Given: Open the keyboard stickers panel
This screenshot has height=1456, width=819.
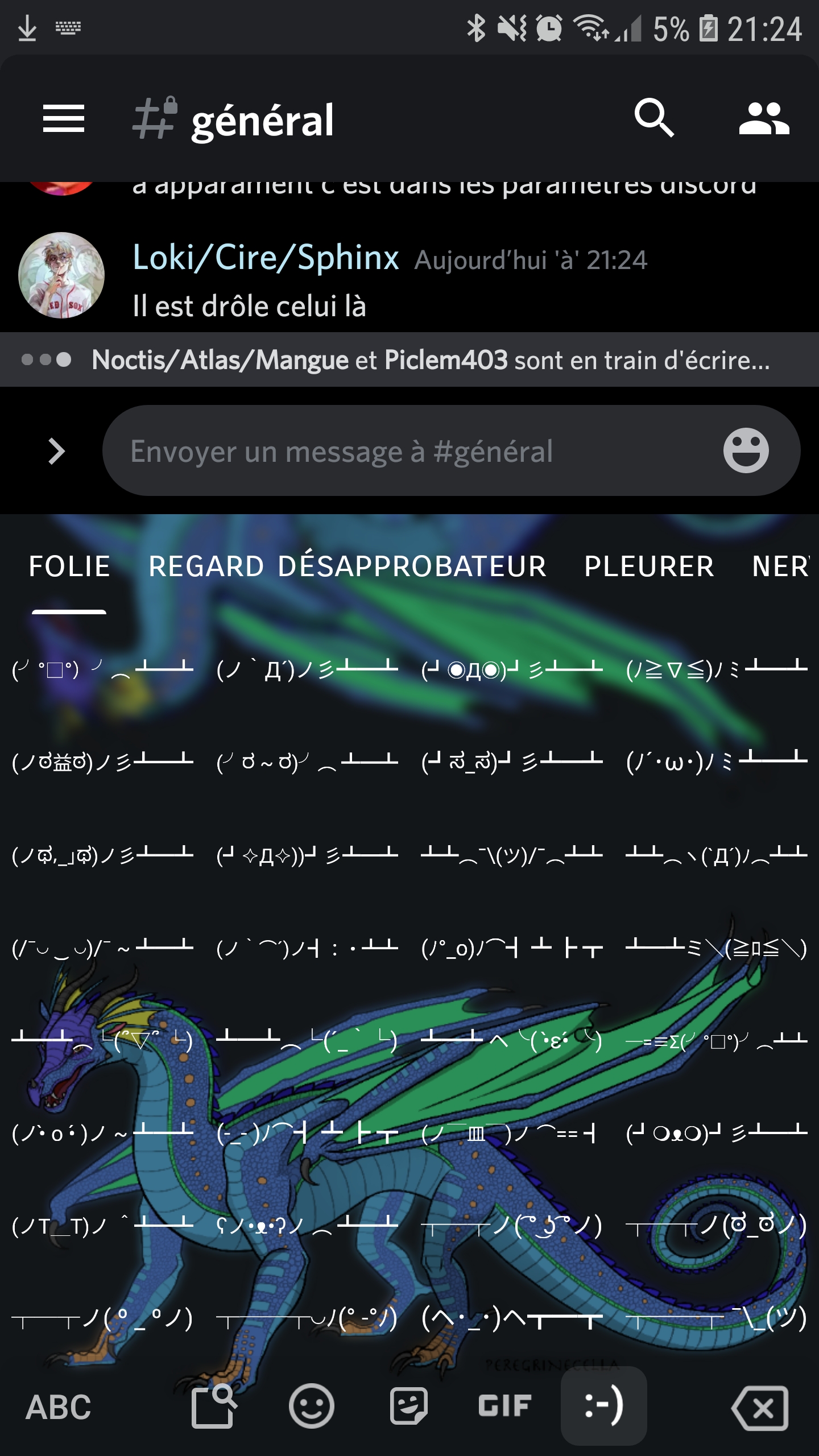Looking at the screenshot, I should tap(408, 1407).
